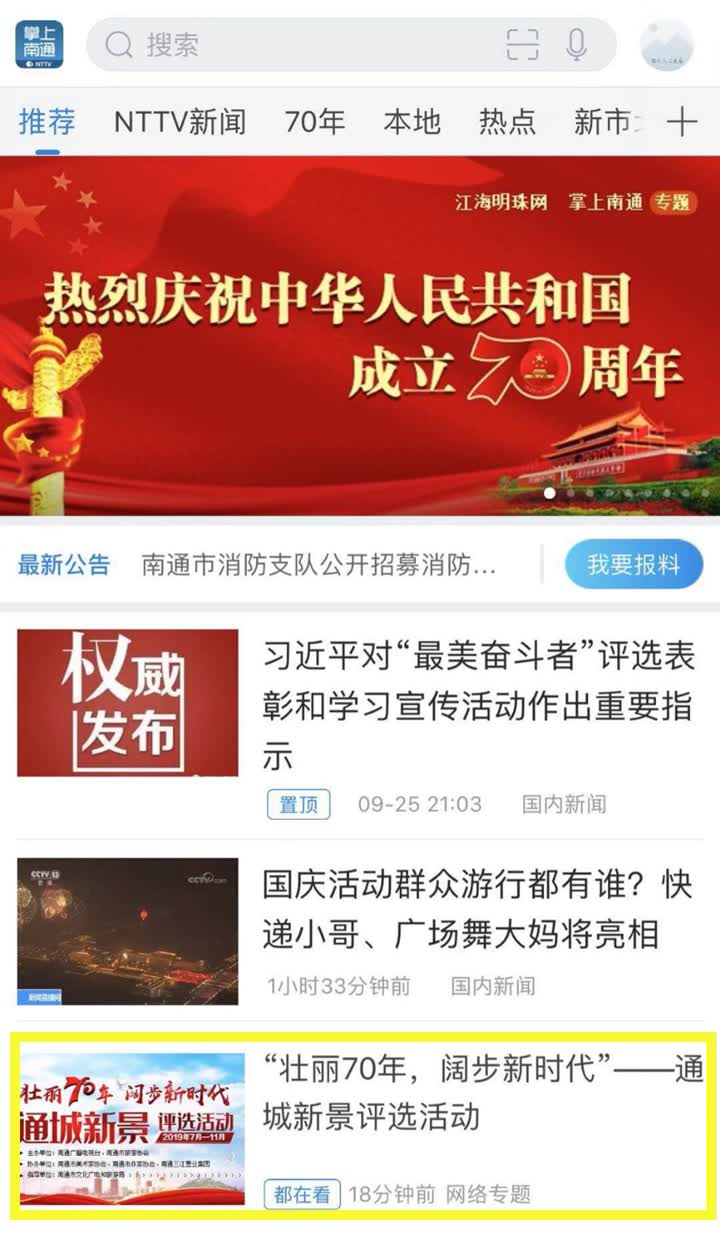Open the 通城新景评选活动 article
The height and width of the screenshot is (1234, 720).
[360, 1126]
